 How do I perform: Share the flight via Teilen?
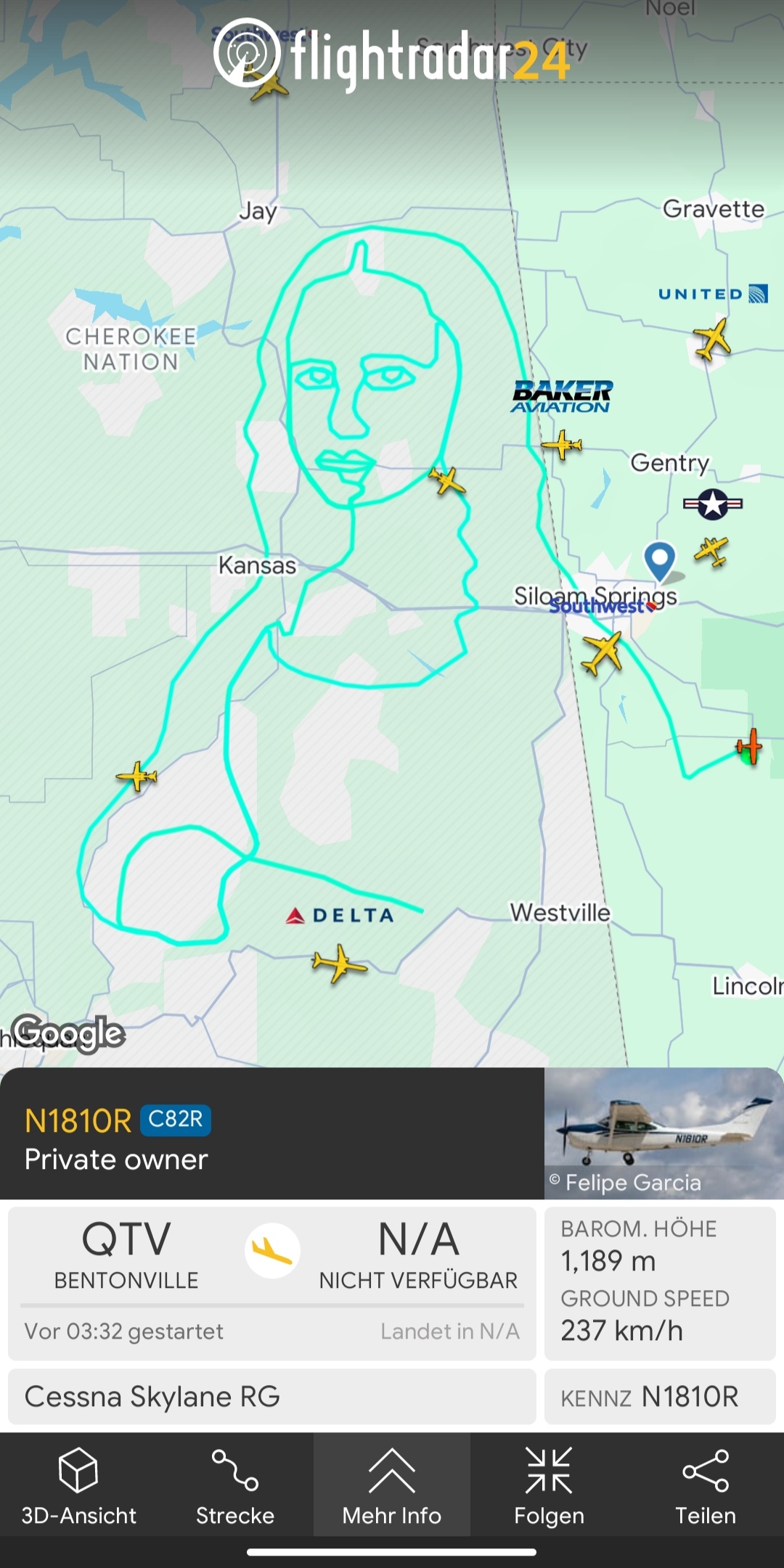click(x=706, y=1485)
